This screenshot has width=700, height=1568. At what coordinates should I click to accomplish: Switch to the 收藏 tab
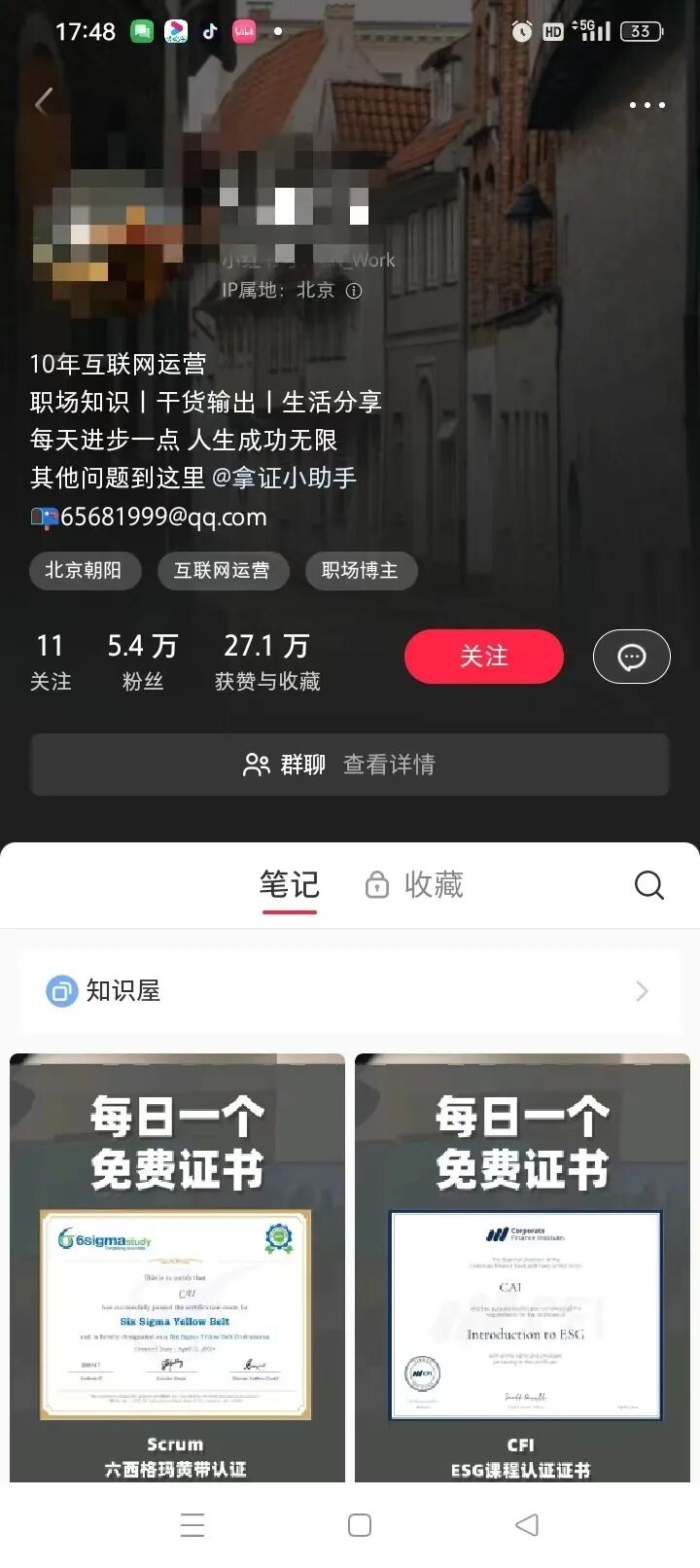point(435,884)
